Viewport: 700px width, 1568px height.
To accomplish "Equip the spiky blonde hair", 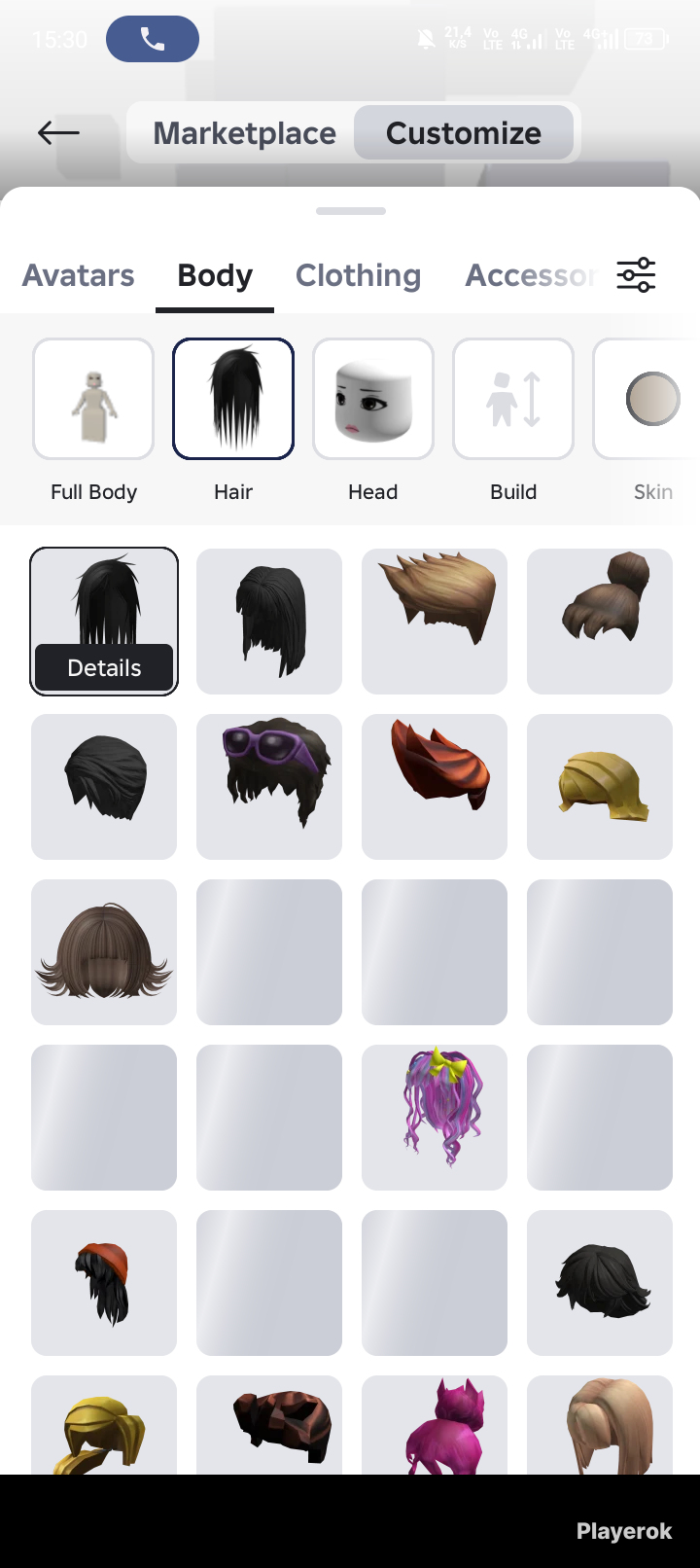I will 435,622.
